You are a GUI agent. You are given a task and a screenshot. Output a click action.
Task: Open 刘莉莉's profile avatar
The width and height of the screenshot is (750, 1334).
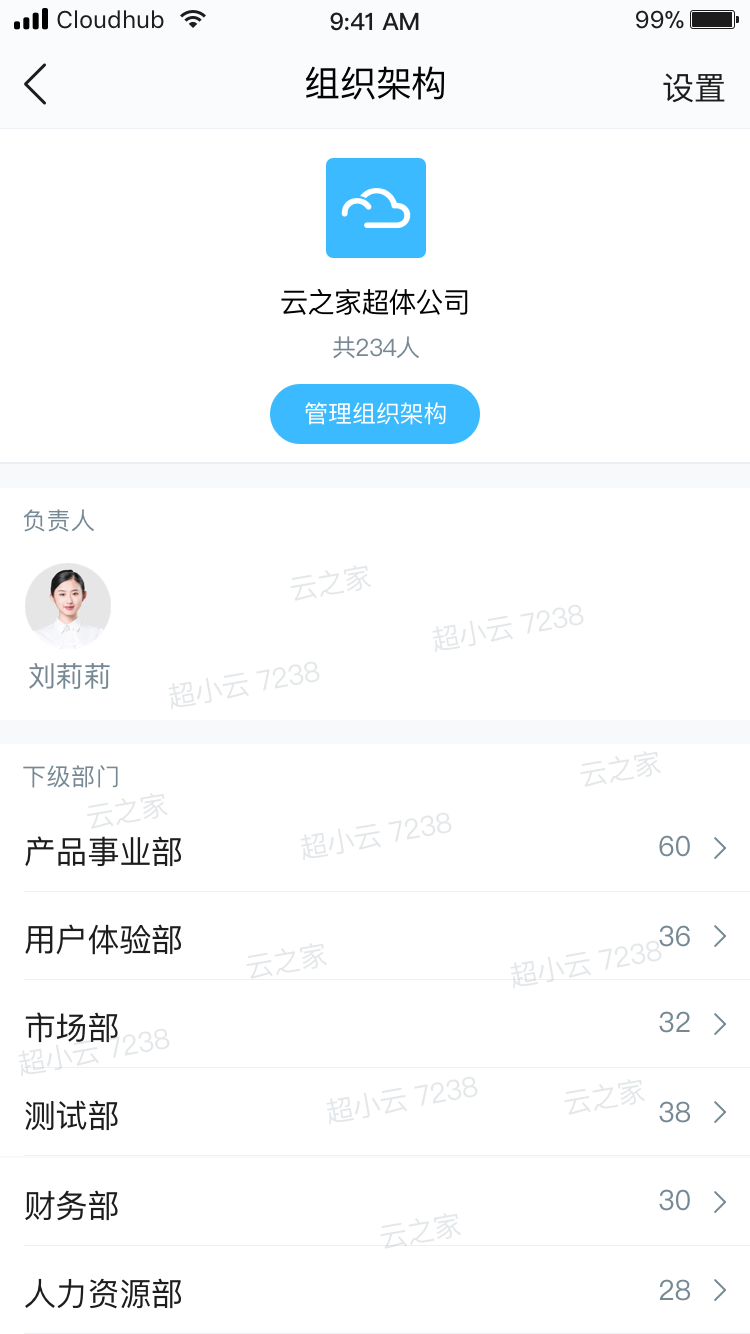pos(68,606)
